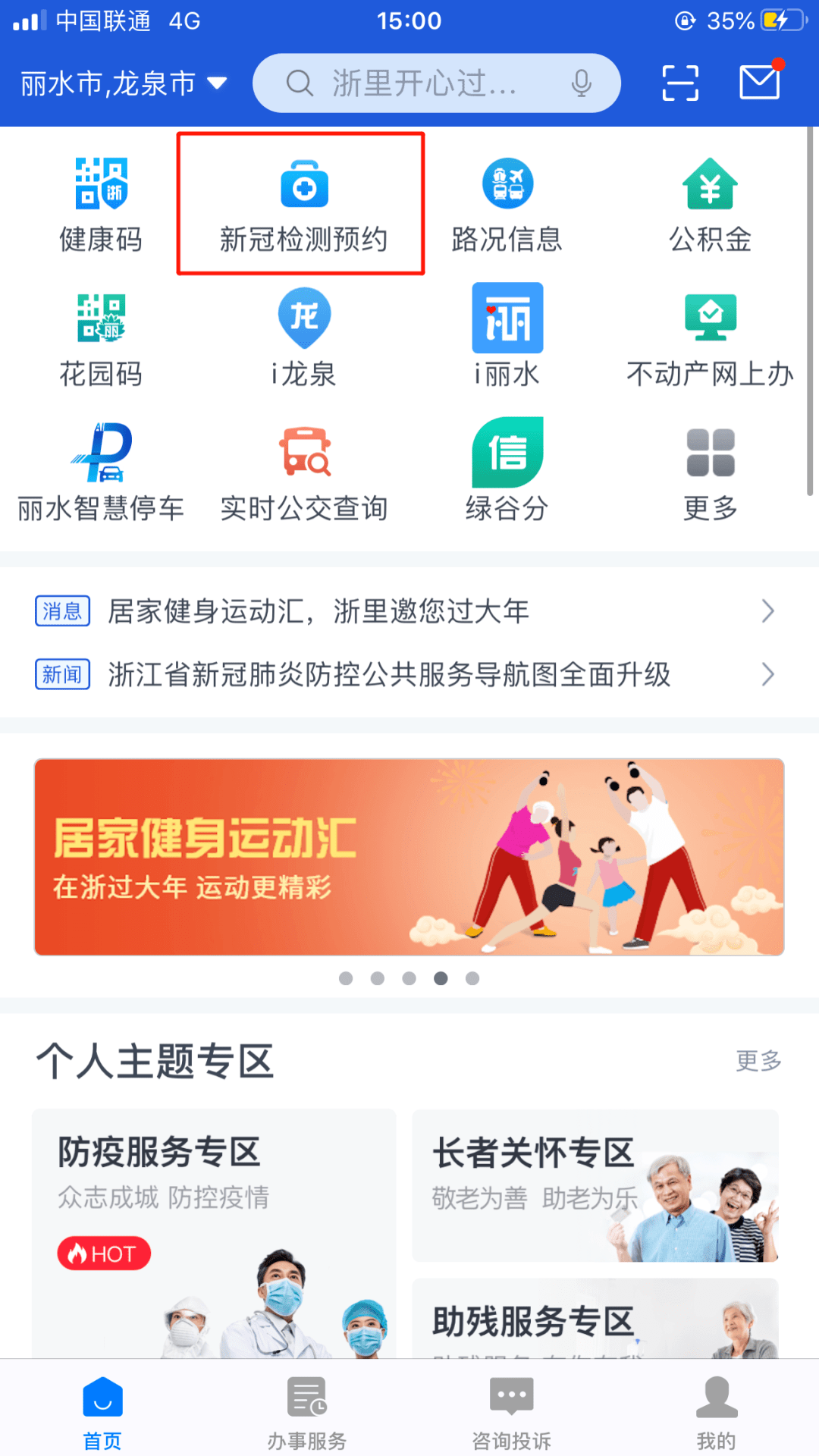Screen dimensions: 819x1456
Task: Open 公积金 housing fund
Action: [x=710, y=205]
